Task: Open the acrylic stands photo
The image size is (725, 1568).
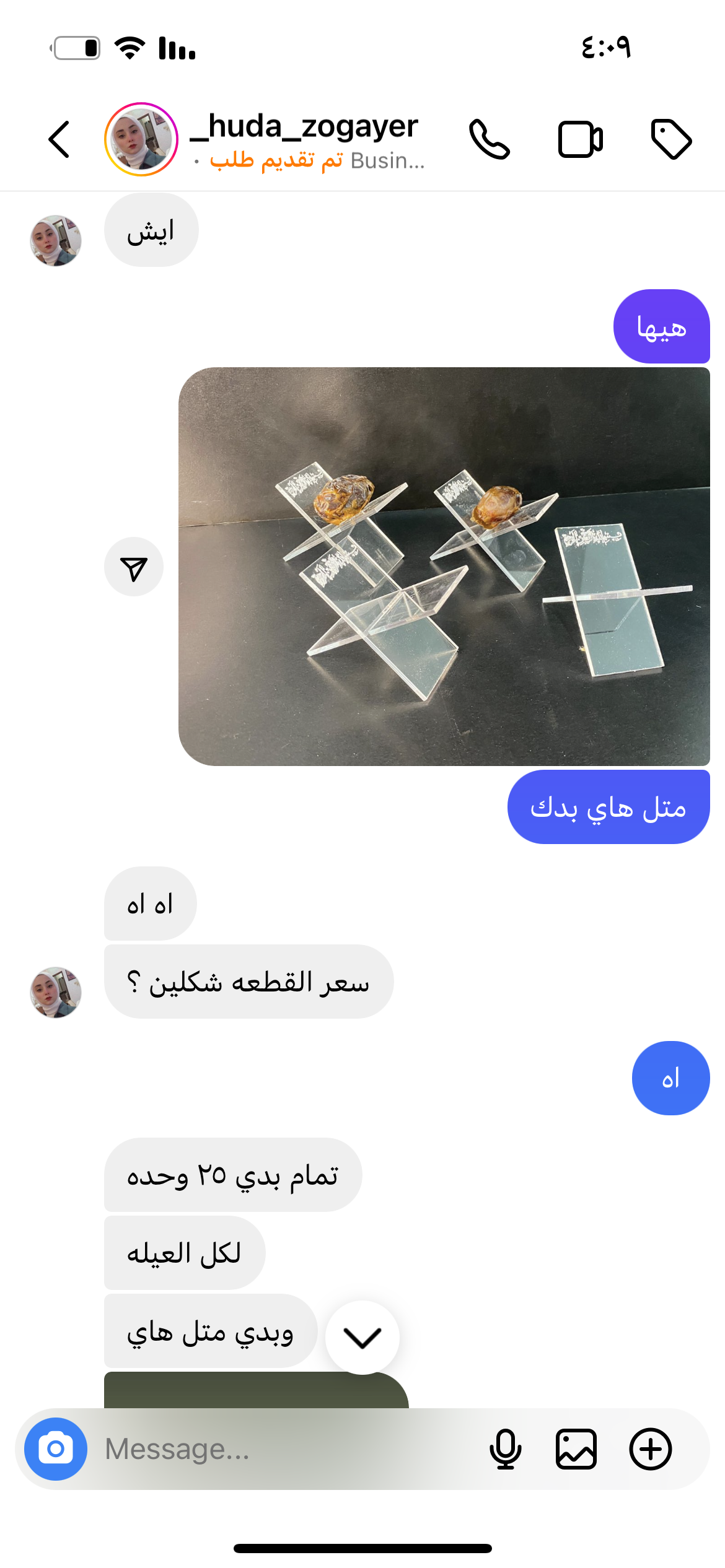Action: (x=444, y=567)
